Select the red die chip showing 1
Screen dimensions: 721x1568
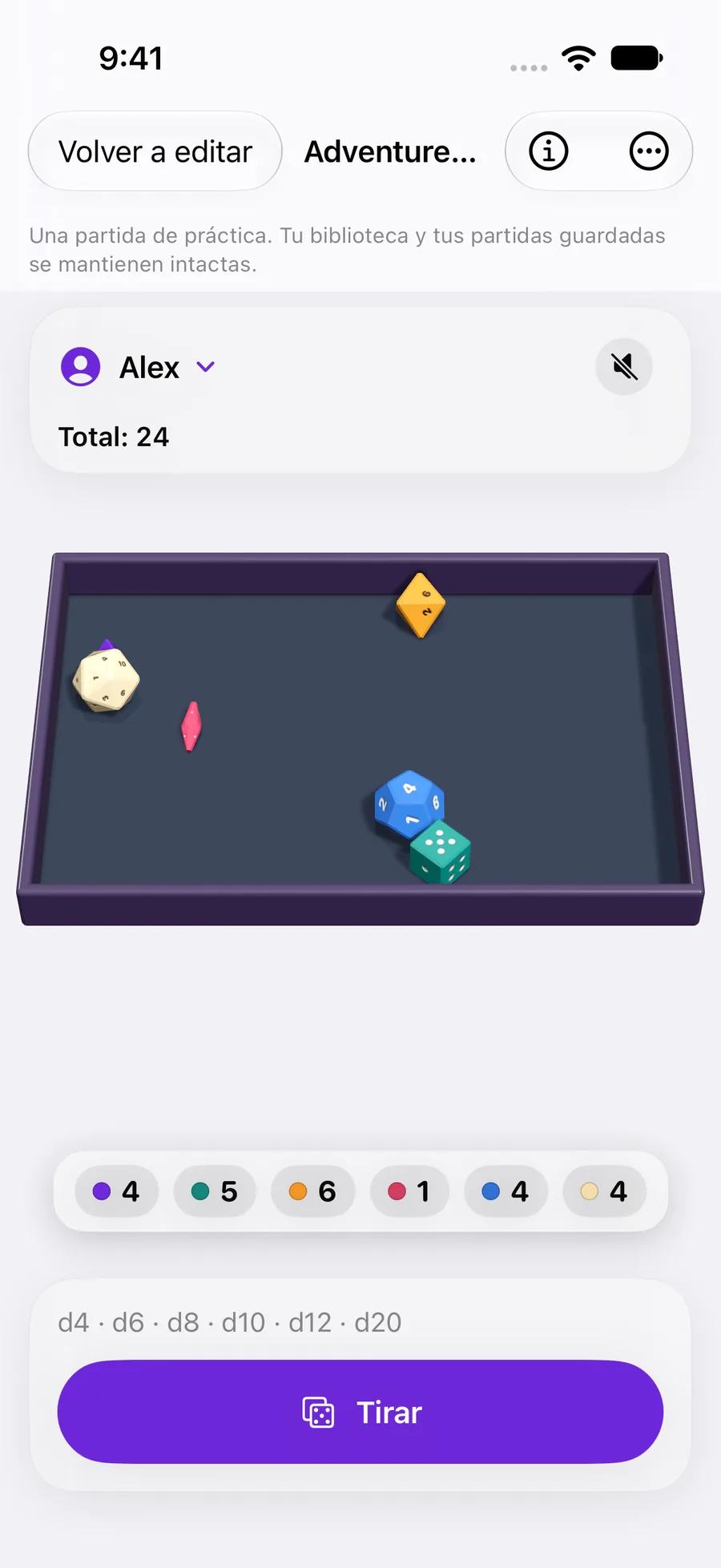[x=409, y=1191]
